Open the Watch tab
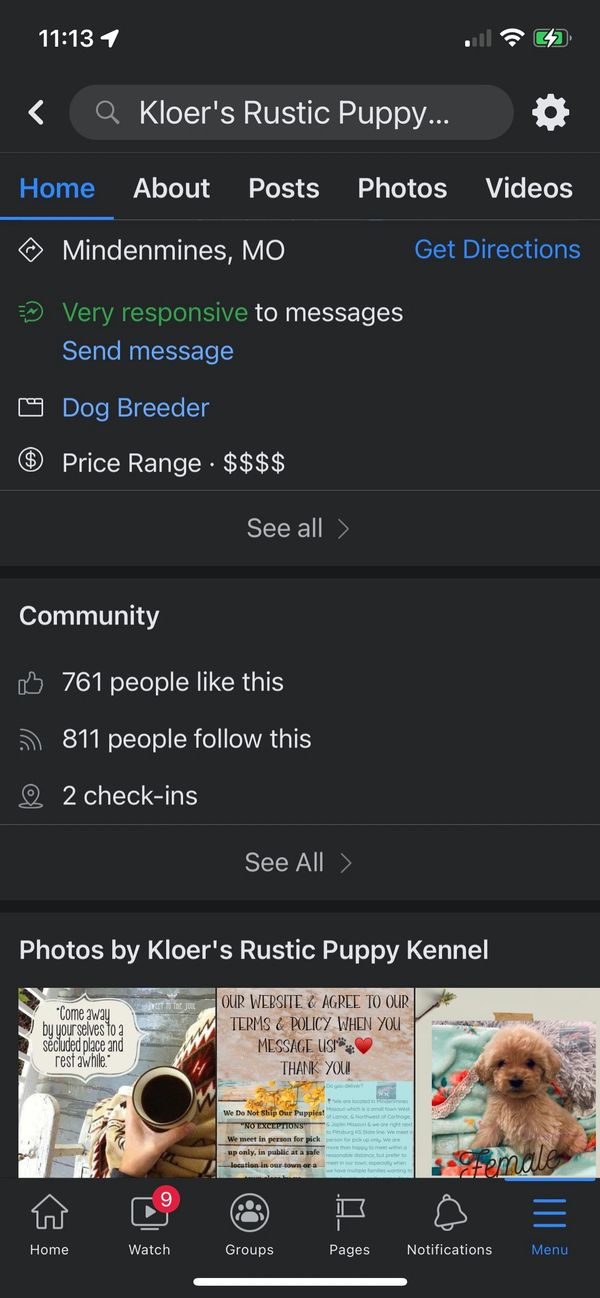The image size is (600, 1298). coord(150,1225)
